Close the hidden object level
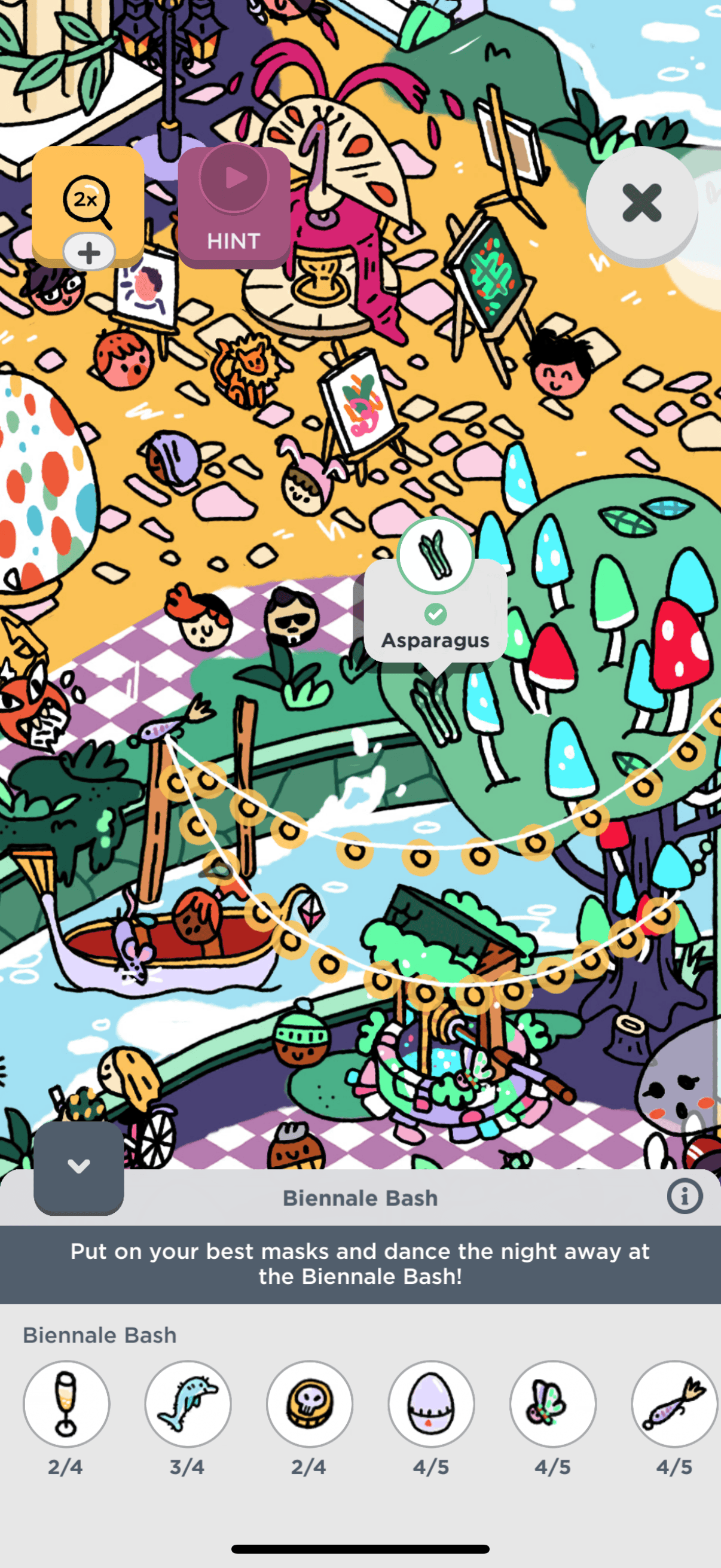721x1568 pixels. (641, 203)
